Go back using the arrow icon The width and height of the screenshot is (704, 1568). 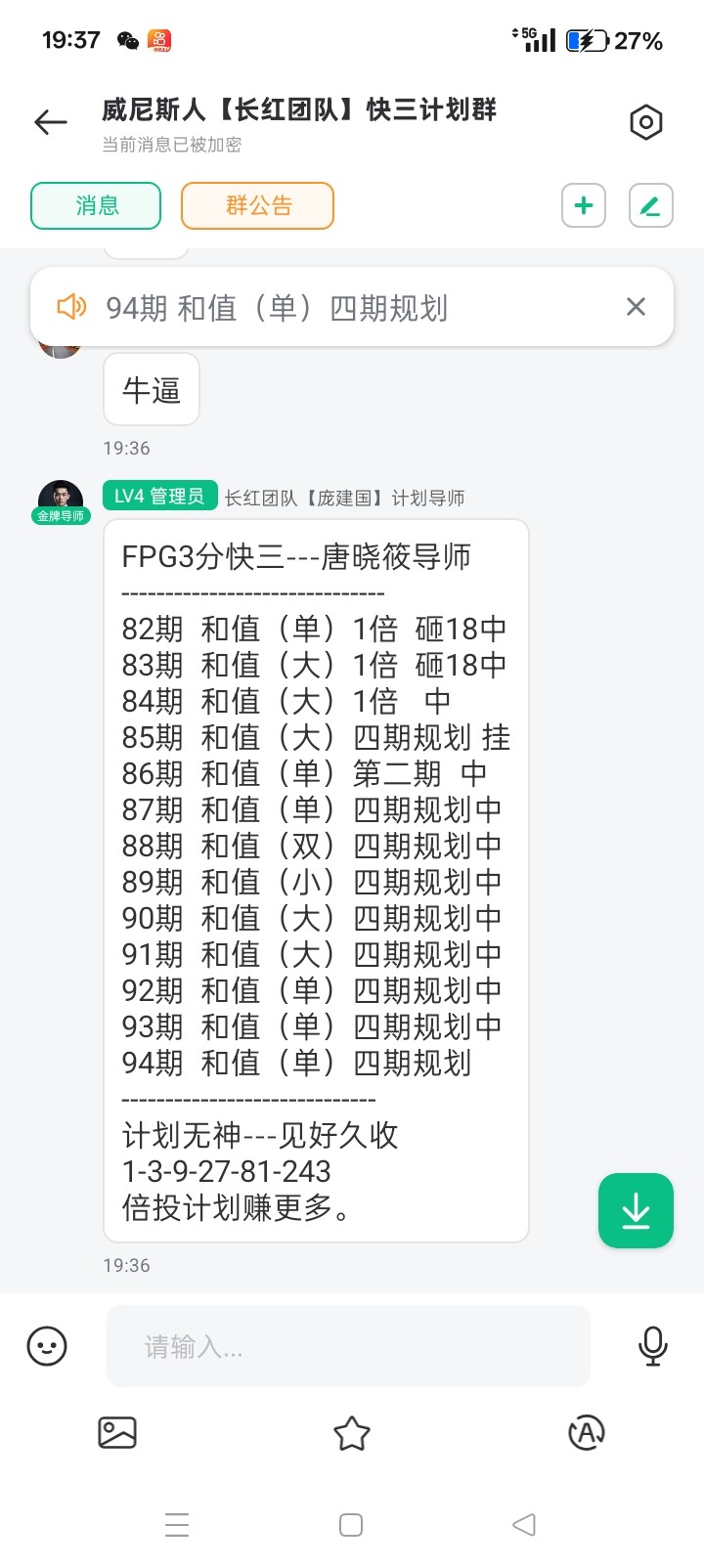[51, 122]
